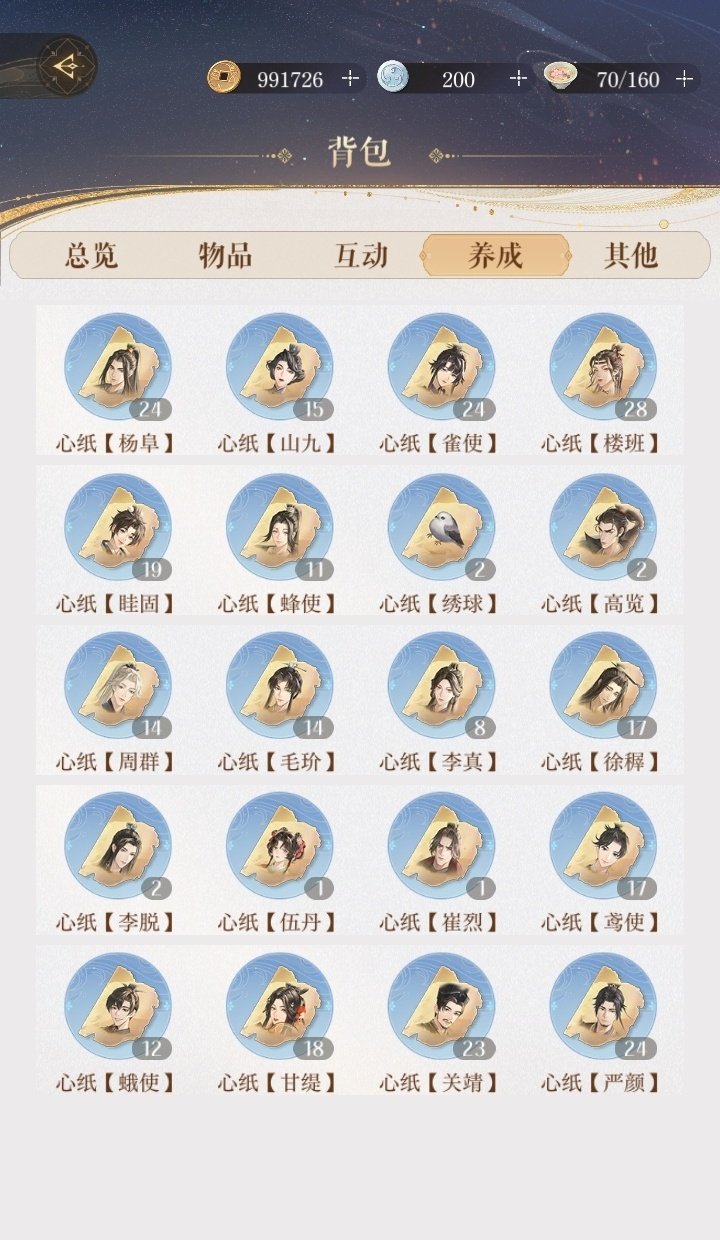Open the 互动 tab
720x1240 pixels.
pos(360,255)
